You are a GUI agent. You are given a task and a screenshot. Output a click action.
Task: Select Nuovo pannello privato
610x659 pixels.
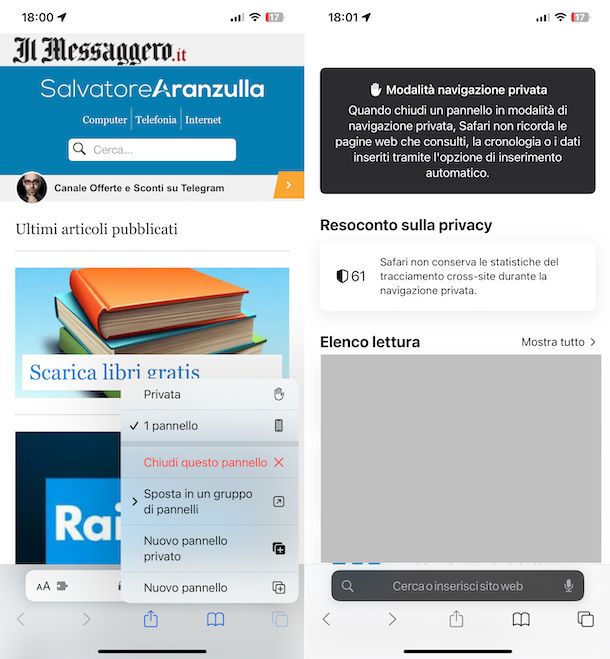[209, 548]
